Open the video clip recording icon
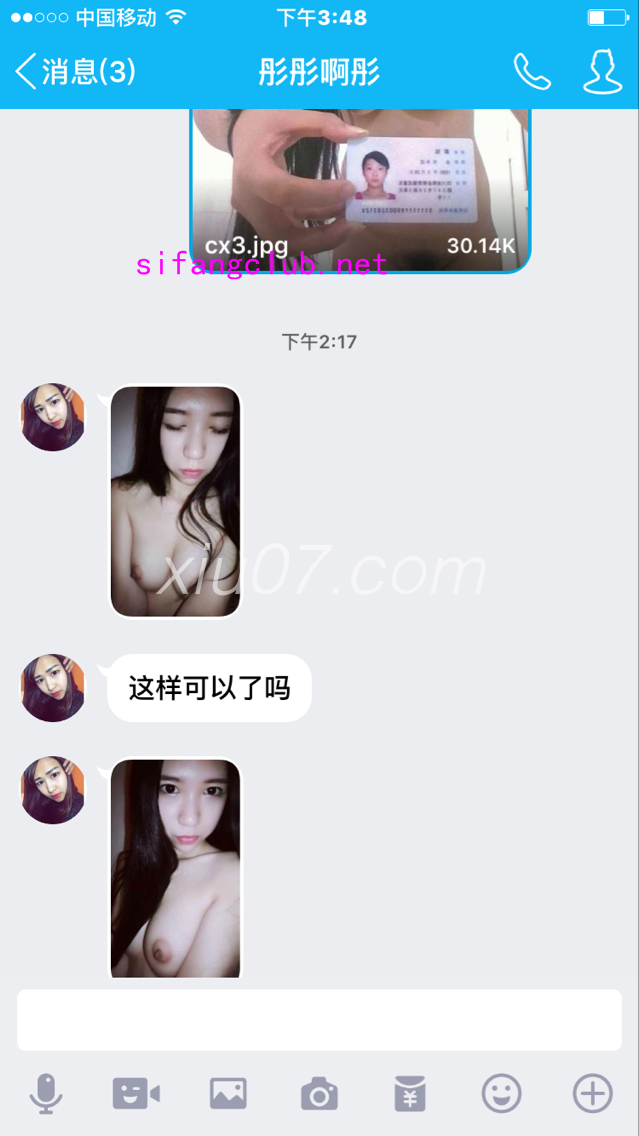 click(x=136, y=1094)
